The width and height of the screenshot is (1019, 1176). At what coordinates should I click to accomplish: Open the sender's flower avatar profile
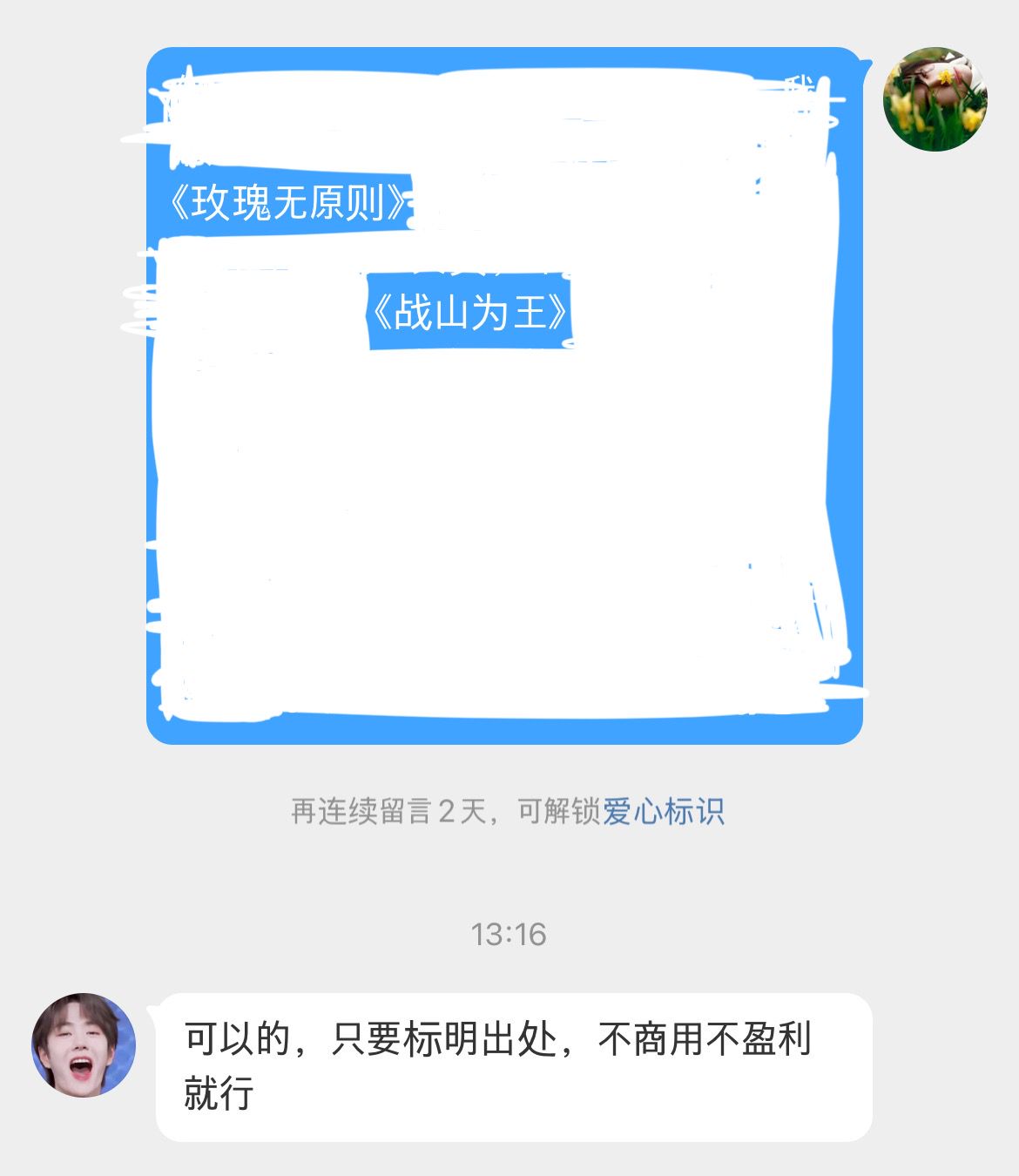[935, 99]
